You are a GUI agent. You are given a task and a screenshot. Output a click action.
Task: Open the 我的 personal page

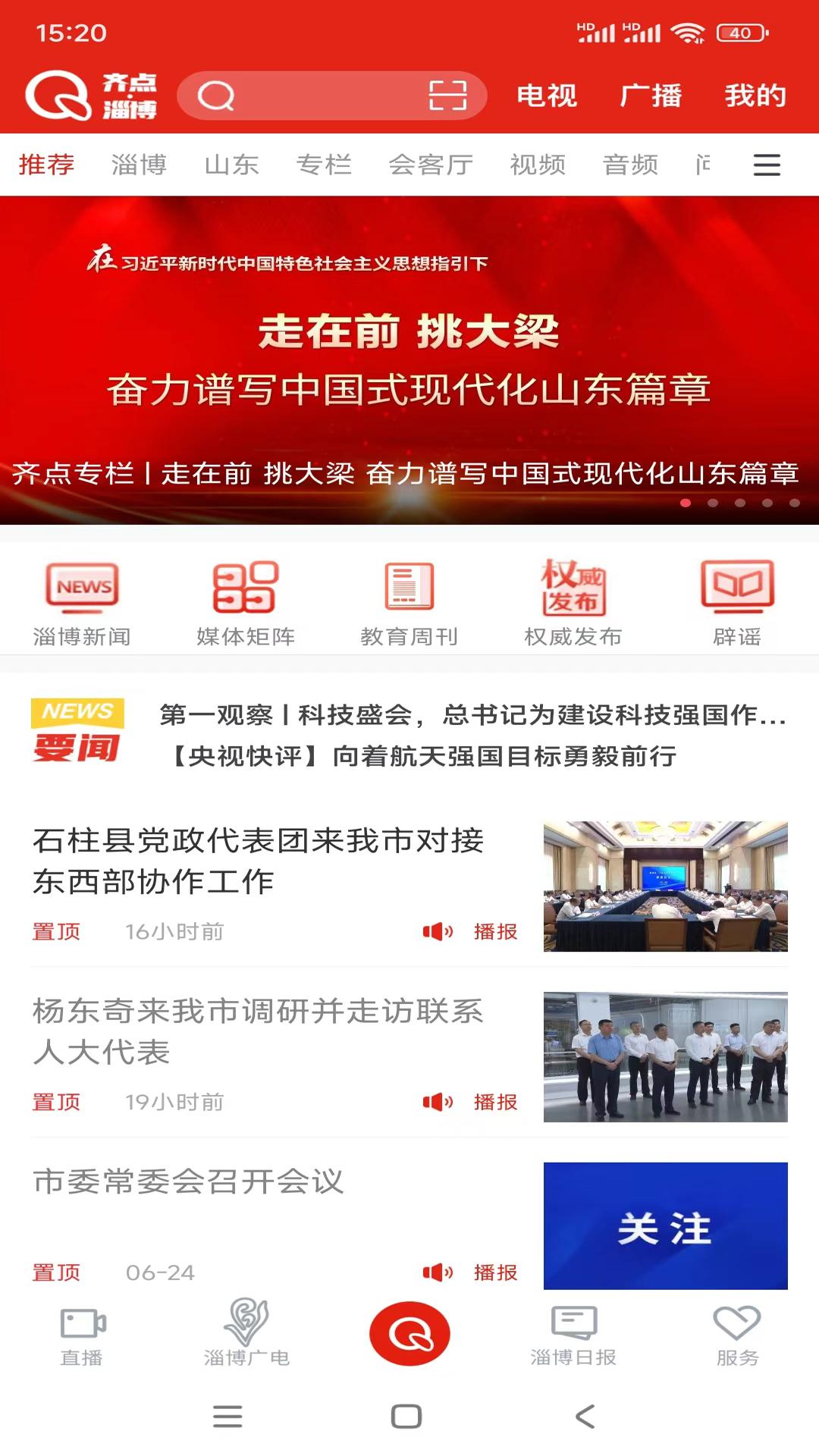click(x=754, y=95)
